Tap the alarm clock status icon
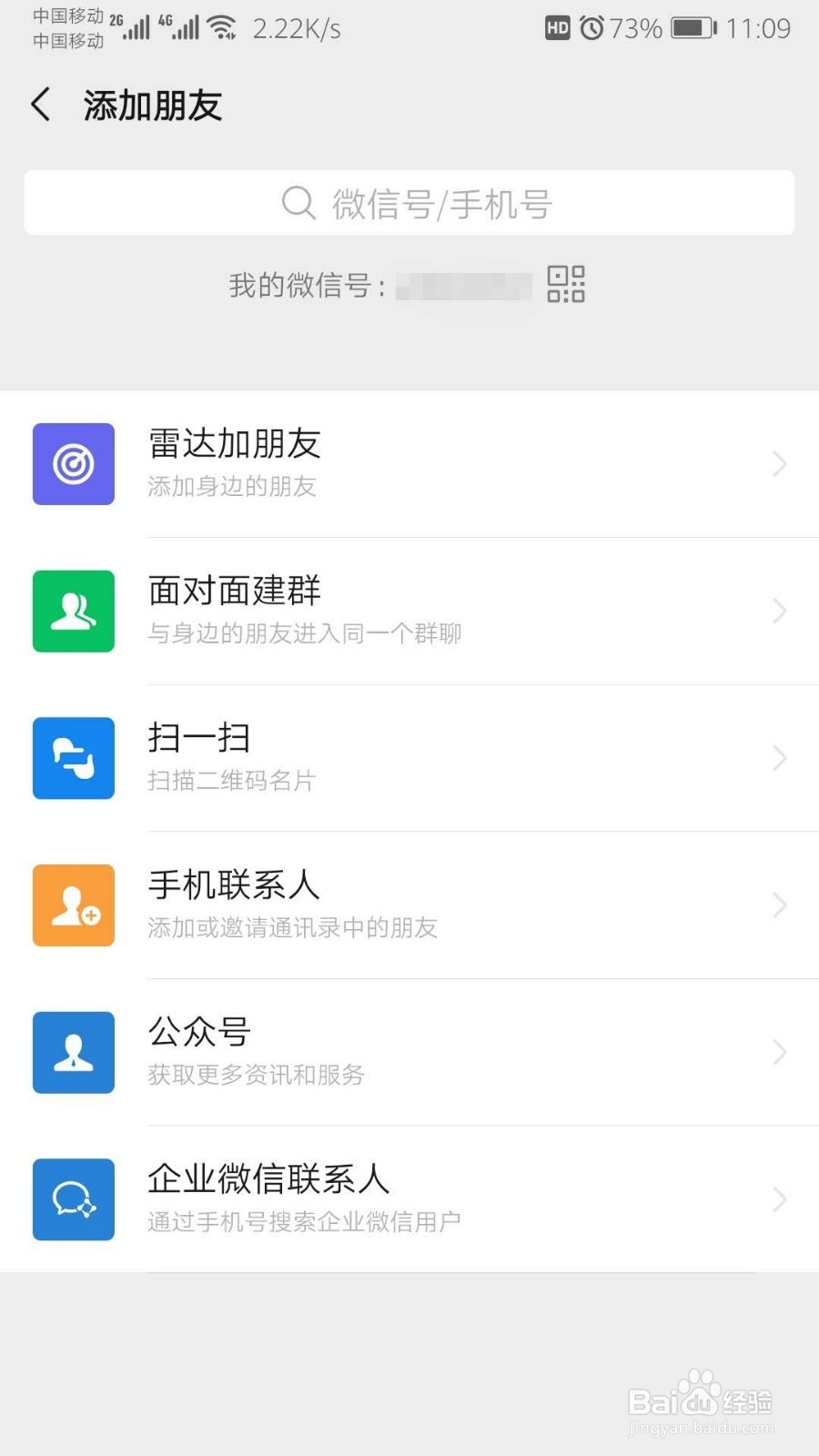The height and width of the screenshot is (1456, 819). 592,27
